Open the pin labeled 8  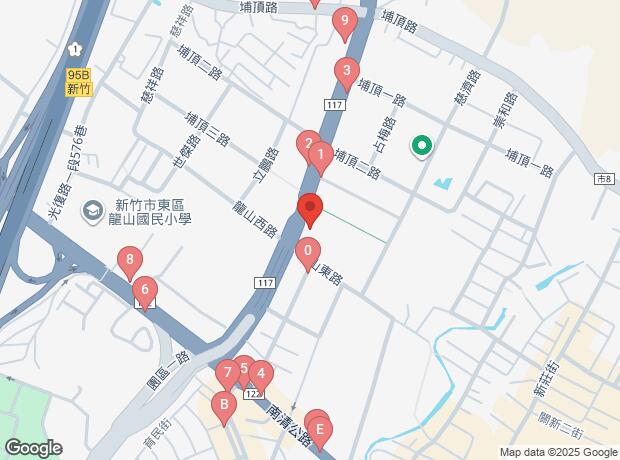point(128,262)
